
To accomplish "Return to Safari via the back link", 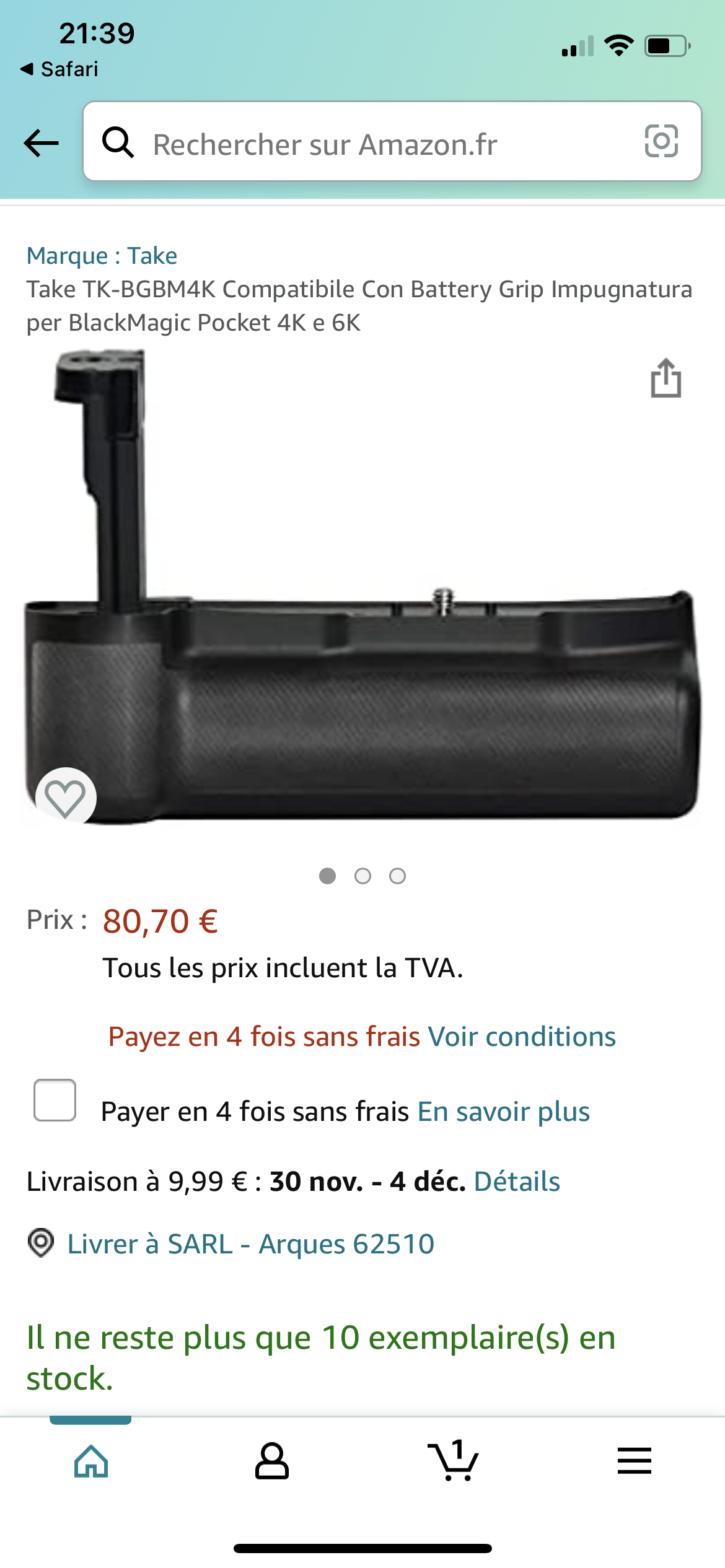I will pos(59,69).
